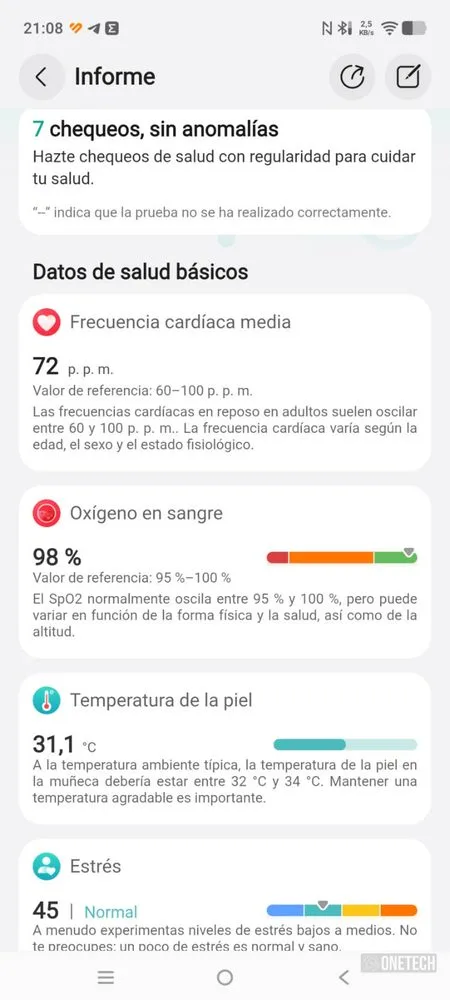Tap the system home button
Viewport: 450px width, 1000px height.
224,977
